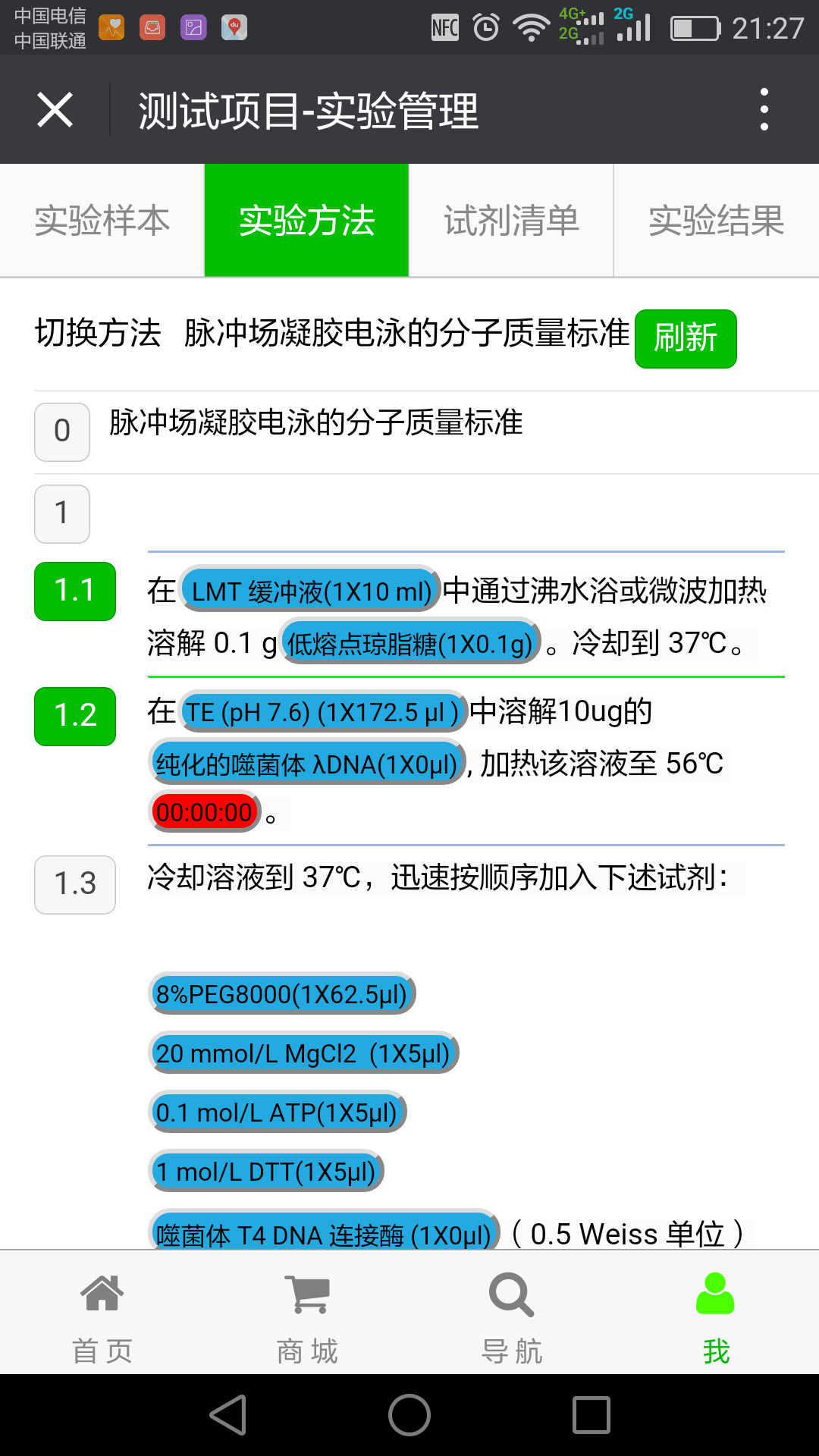Tap the Android back button
The image size is (819, 1456).
click(x=227, y=1415)
